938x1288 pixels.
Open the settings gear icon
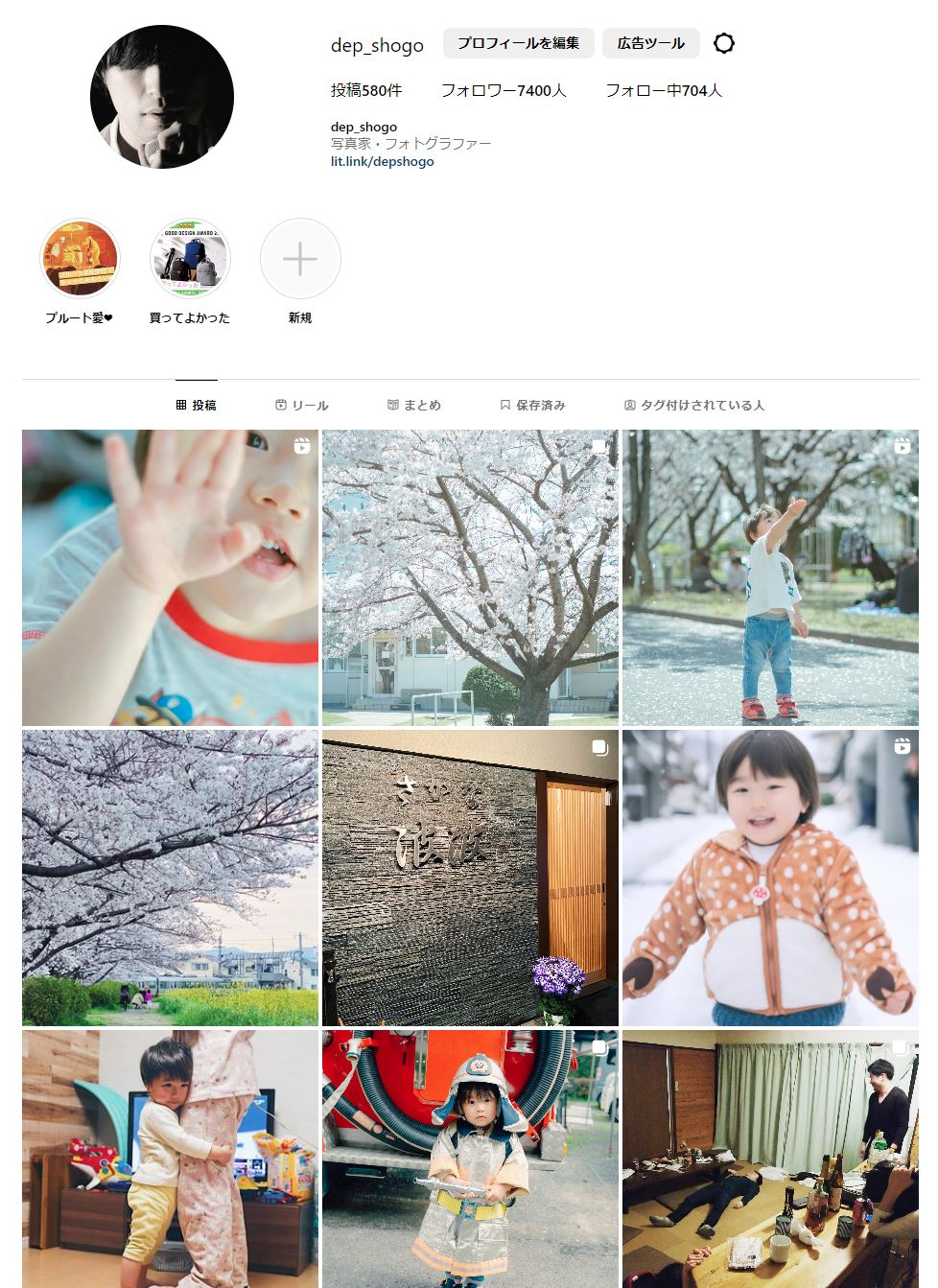click(x=724, y=43)
